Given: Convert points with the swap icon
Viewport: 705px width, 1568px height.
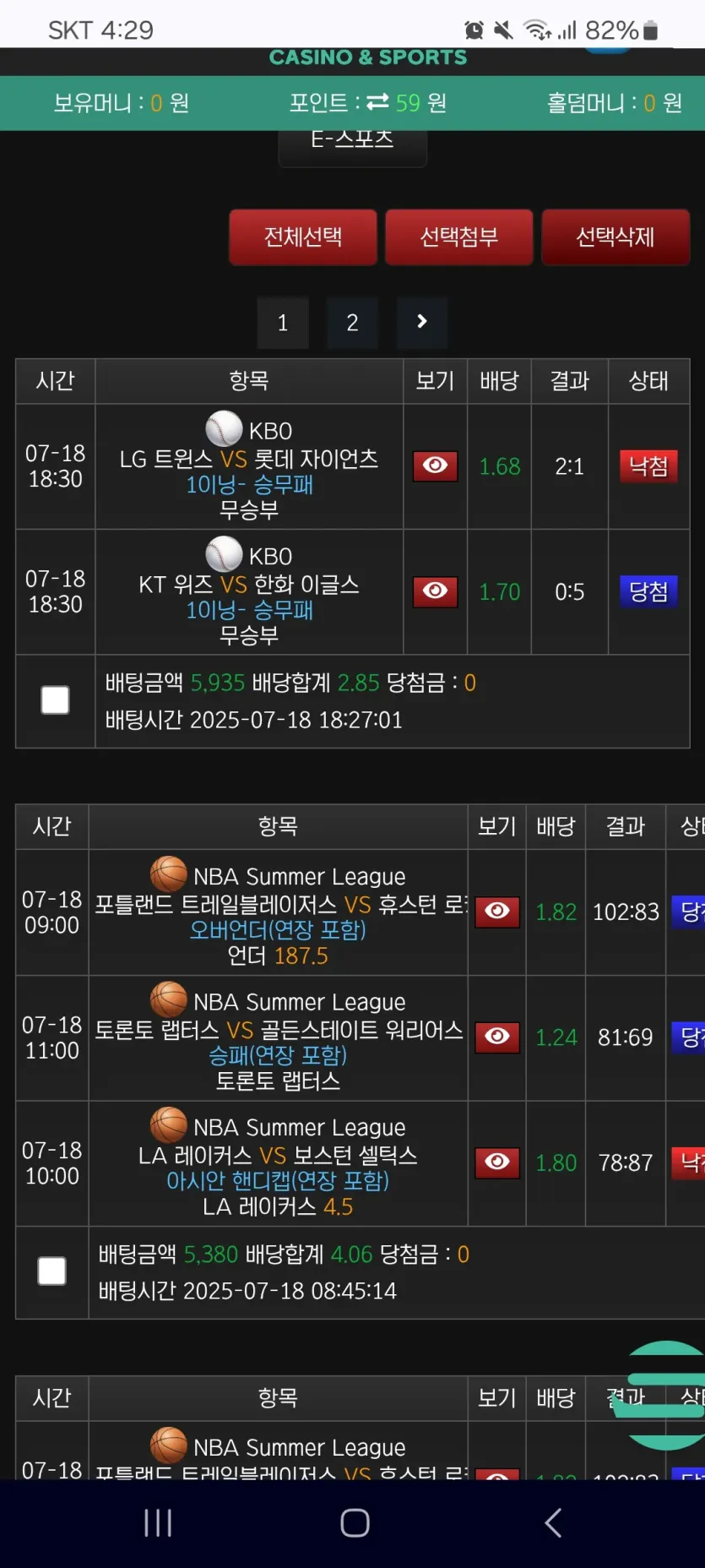Looking at the screenshot, I should tap(377, 102).
